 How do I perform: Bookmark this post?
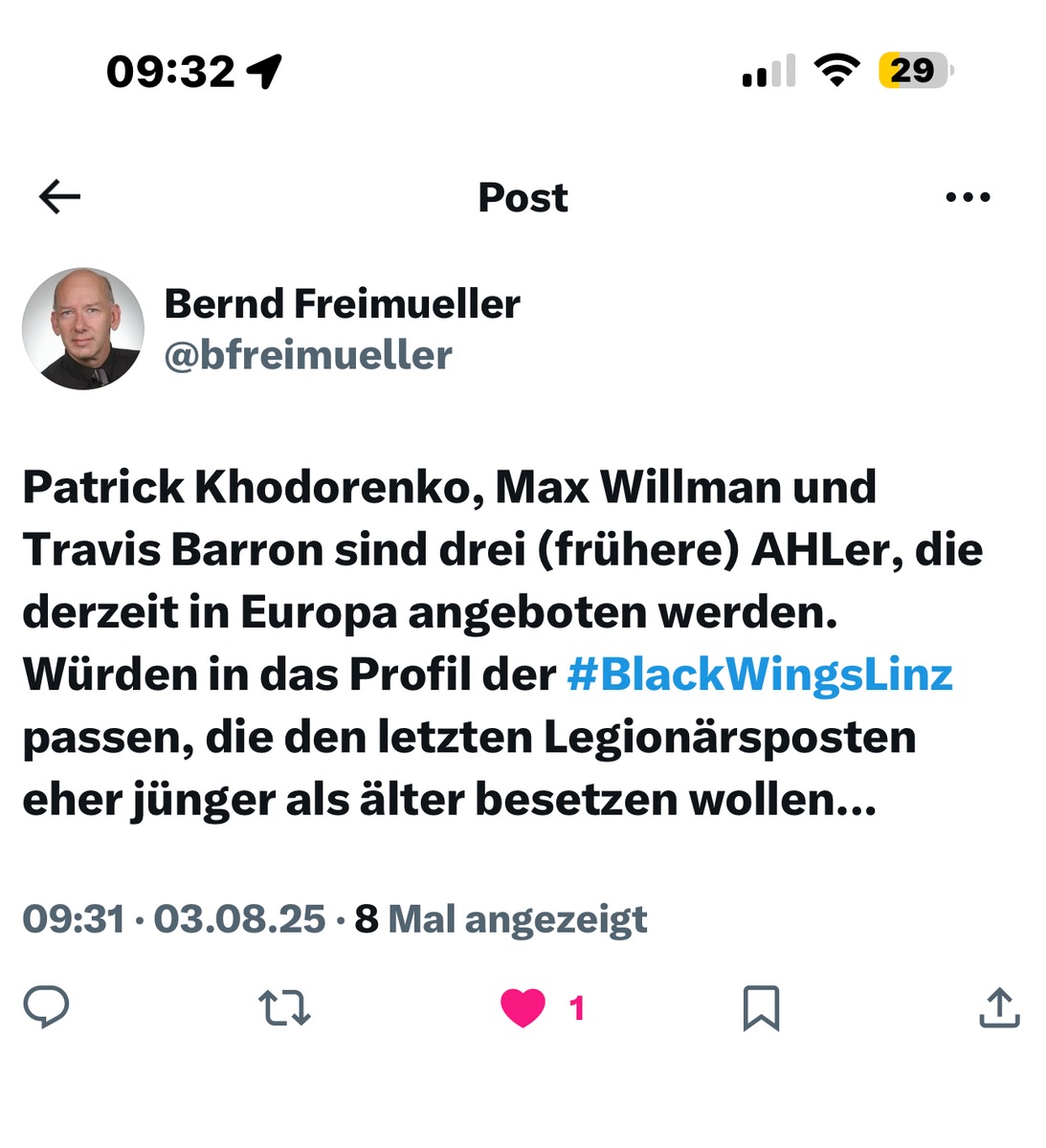click(761, 1008)
